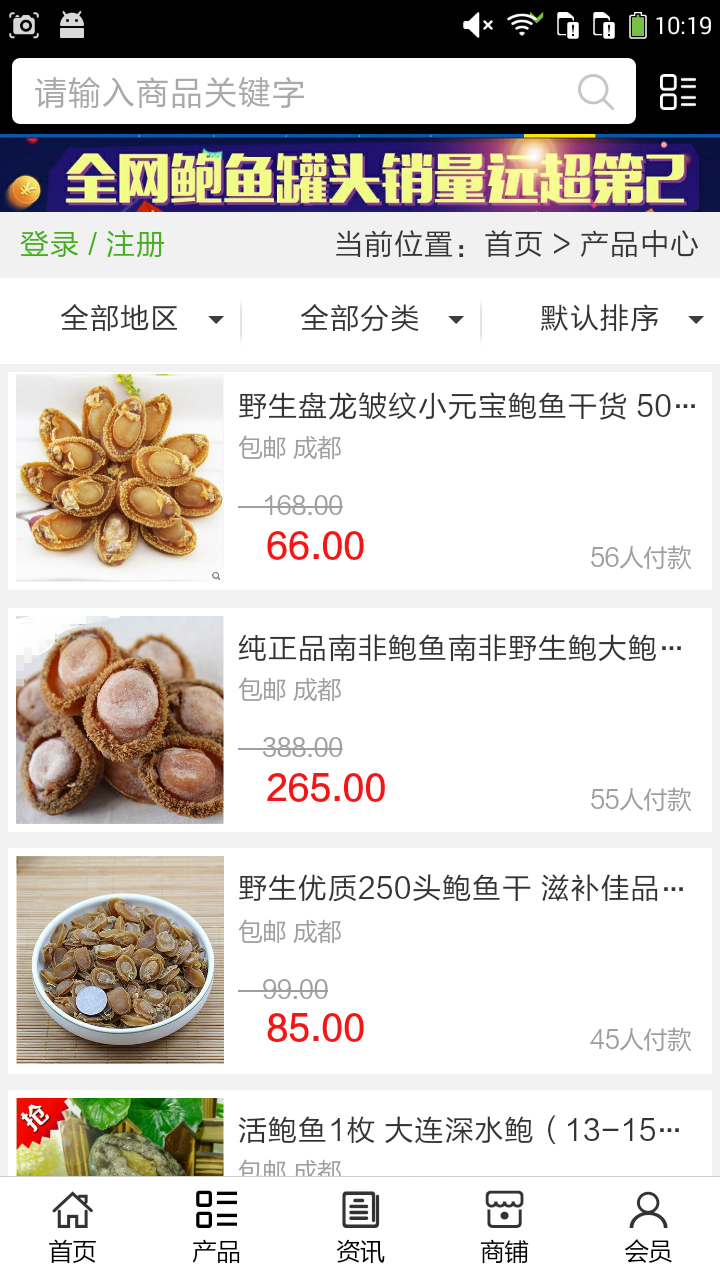Image resolution: width=720 pixels, height=1280 pixels.
Task: Switch to the 会员 tab
Action: (648, 1227)
